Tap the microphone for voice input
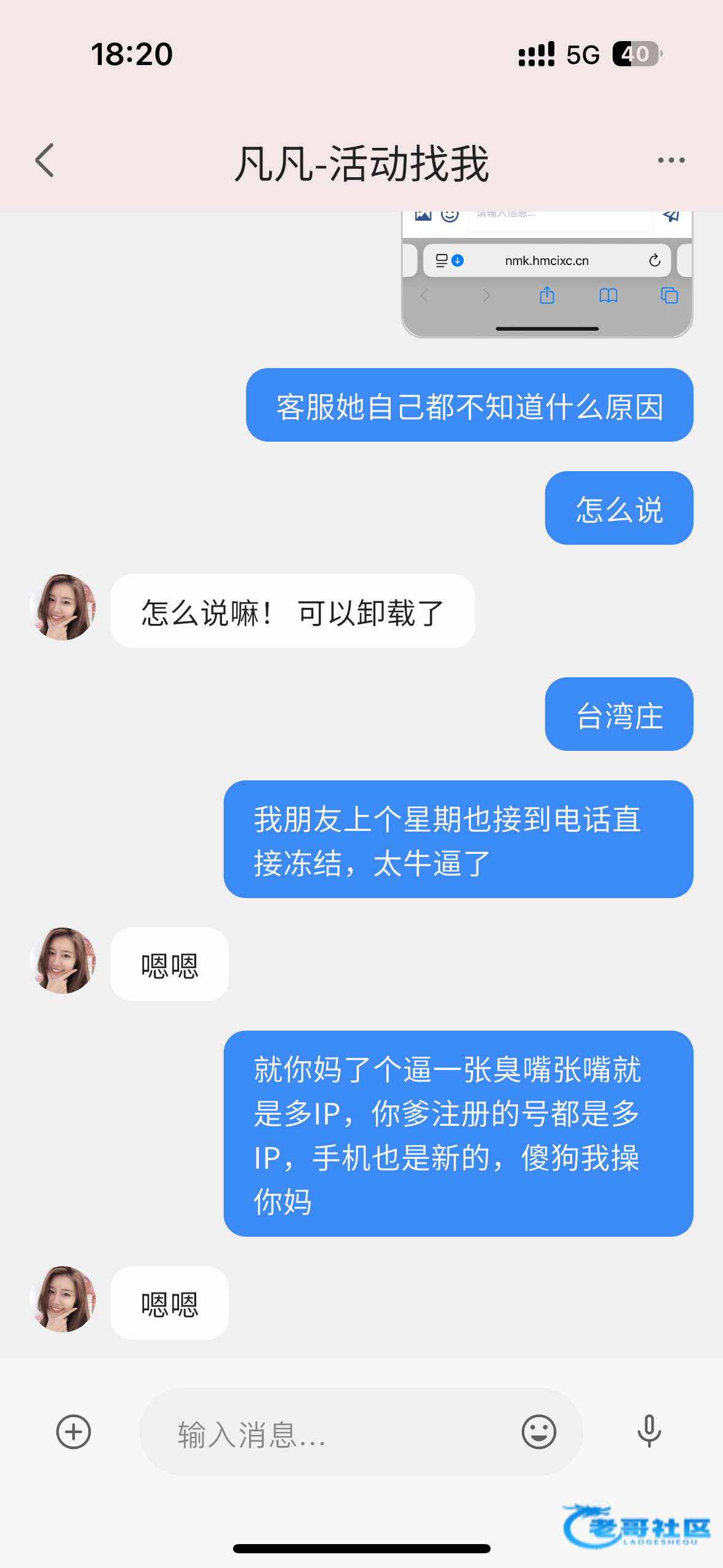 649,1432
